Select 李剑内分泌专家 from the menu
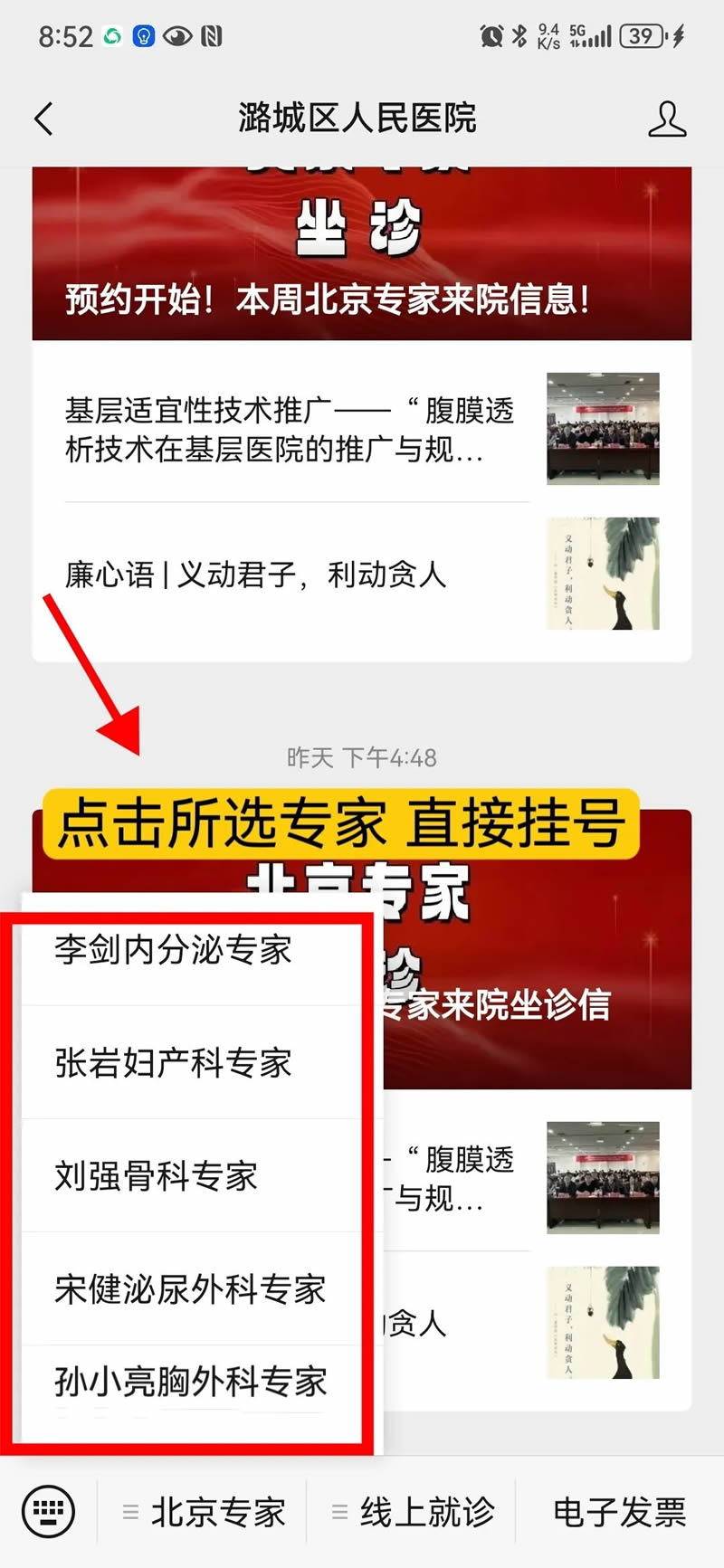724x1568 pixels. point(174,950)
